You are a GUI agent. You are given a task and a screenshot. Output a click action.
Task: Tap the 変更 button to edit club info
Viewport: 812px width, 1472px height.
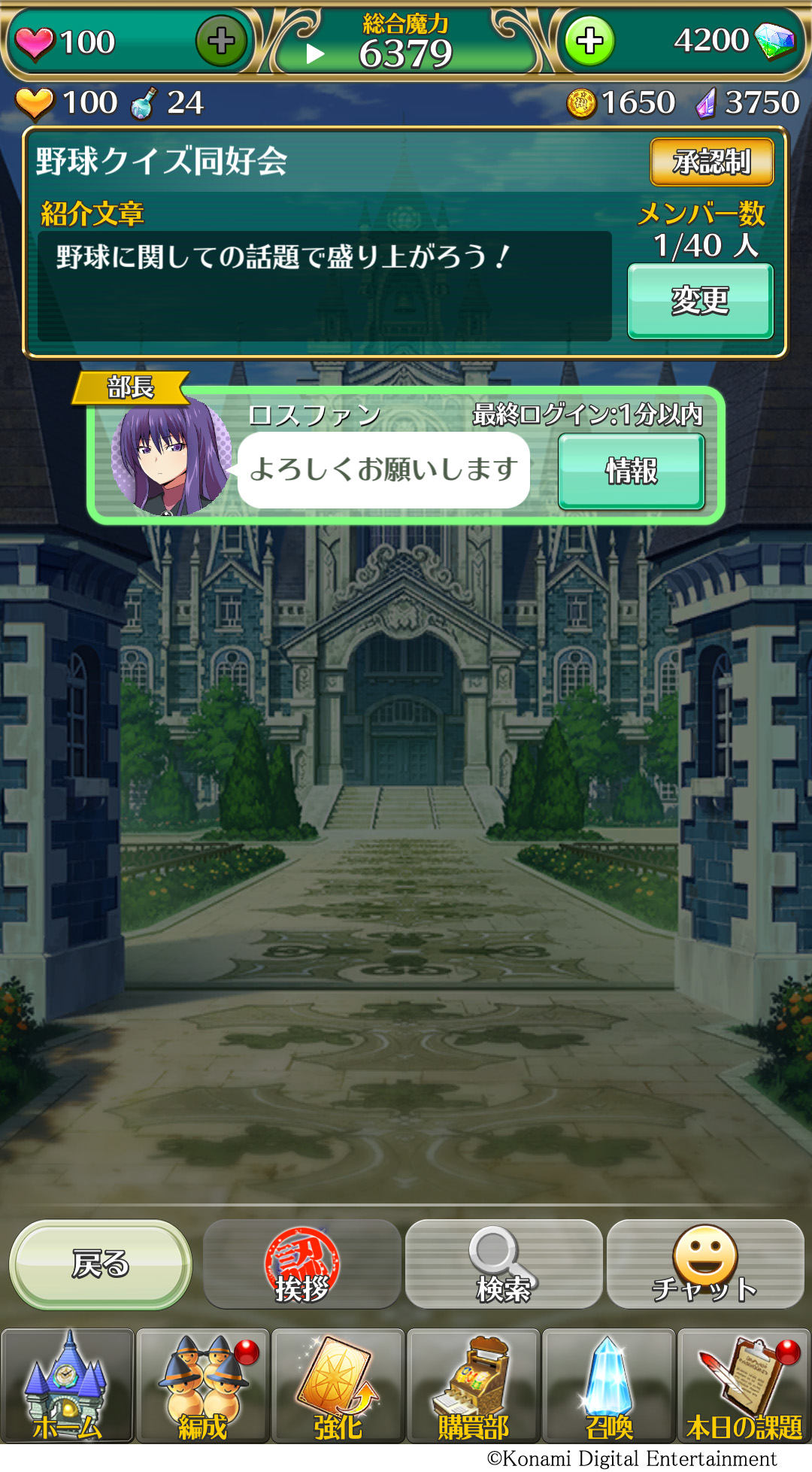point(701,301)
